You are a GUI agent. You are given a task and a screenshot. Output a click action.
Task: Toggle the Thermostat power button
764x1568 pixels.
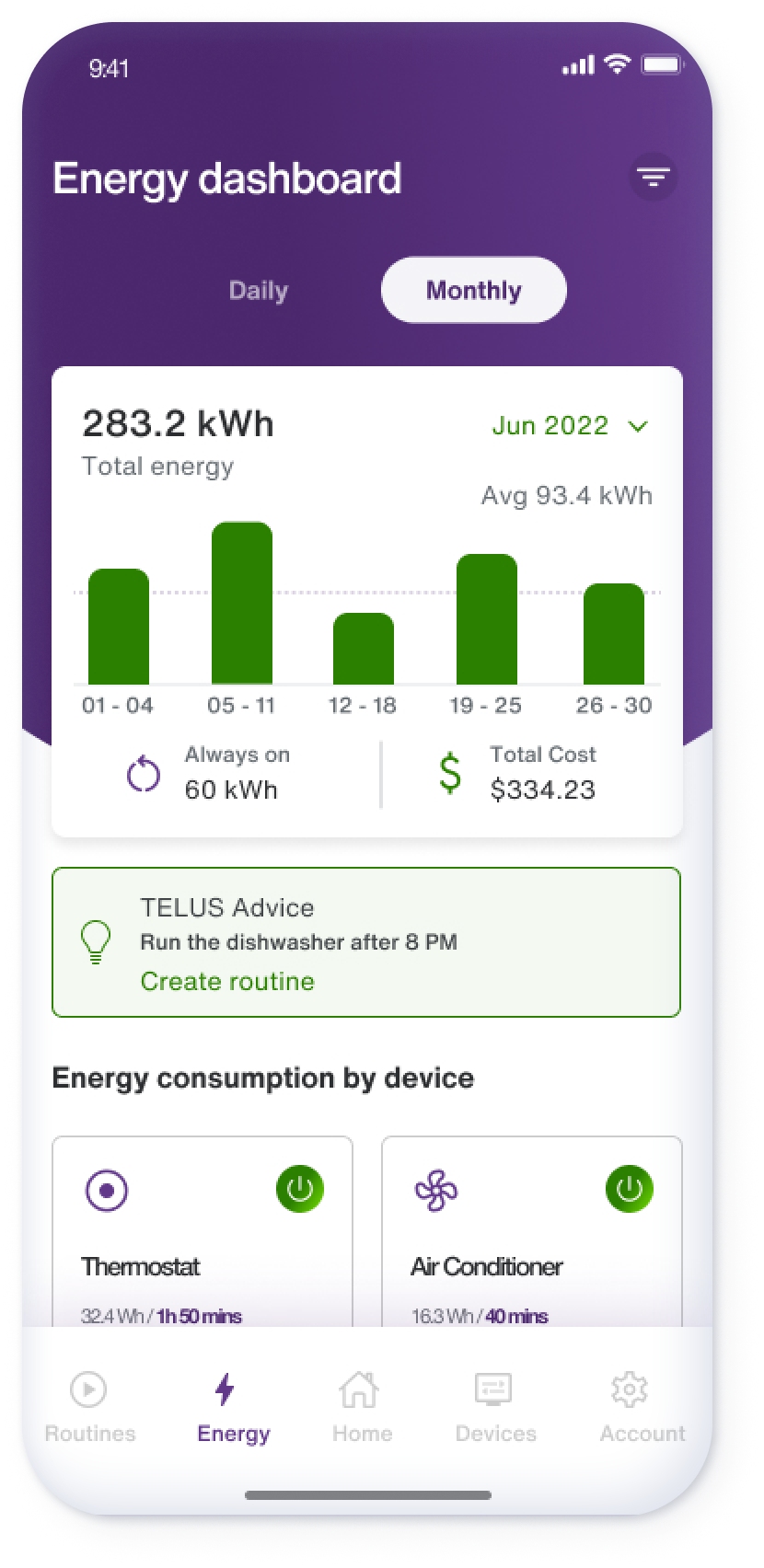tap(300, 1189)
